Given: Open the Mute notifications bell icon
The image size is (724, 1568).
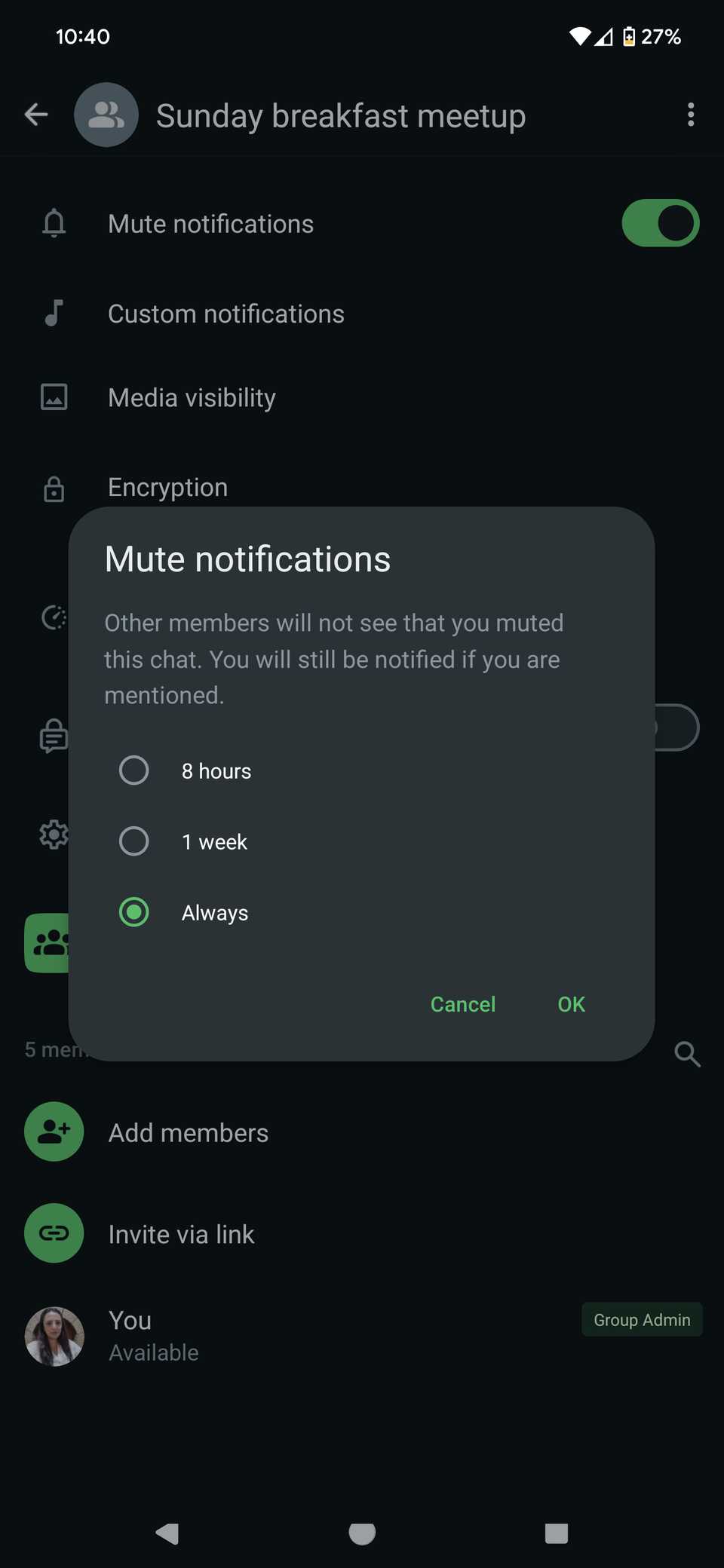Looking at the screenshot, I should [54, 223].
